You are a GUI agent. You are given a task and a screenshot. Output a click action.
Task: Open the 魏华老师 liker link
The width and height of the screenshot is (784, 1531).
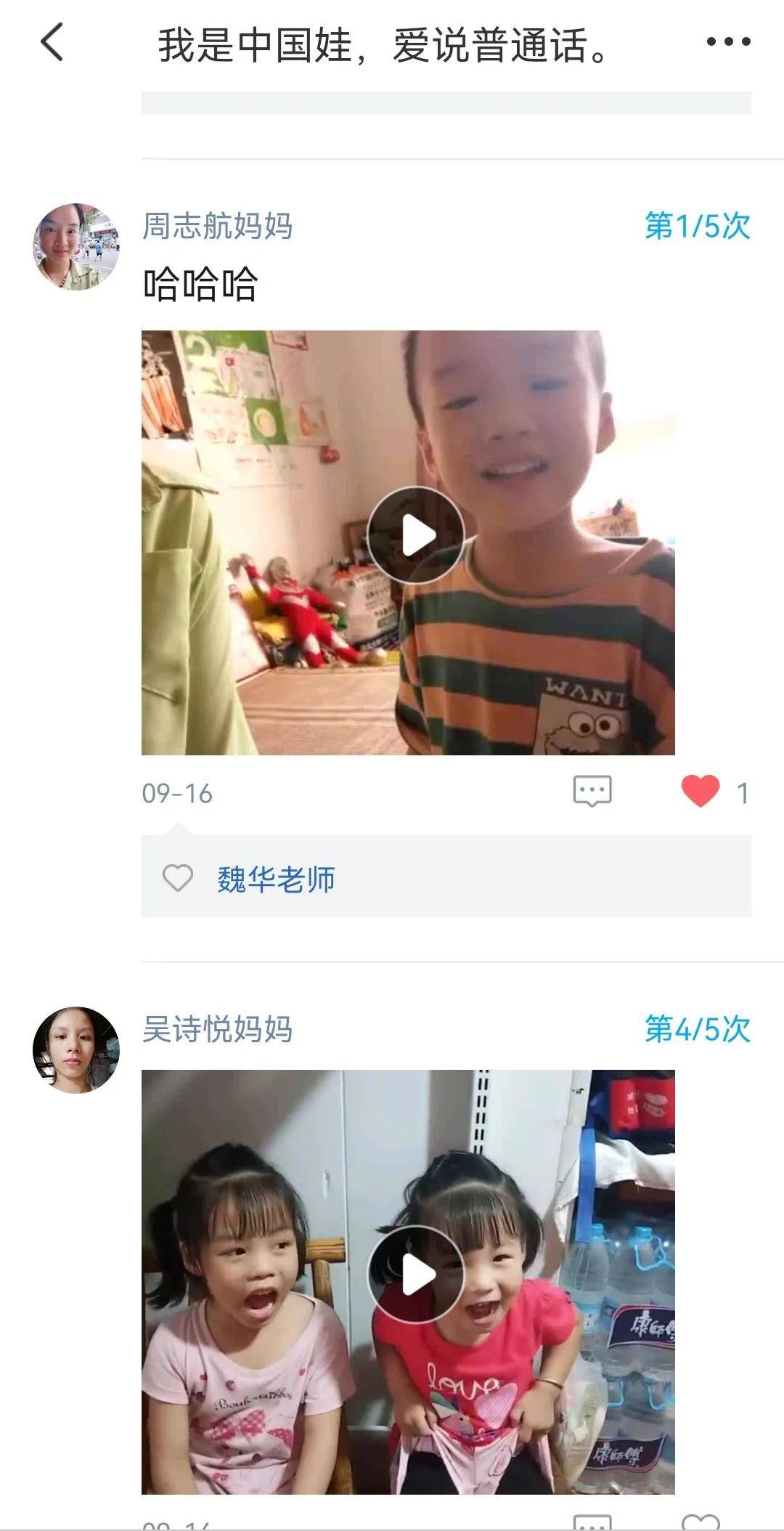[x=276, y=880]
